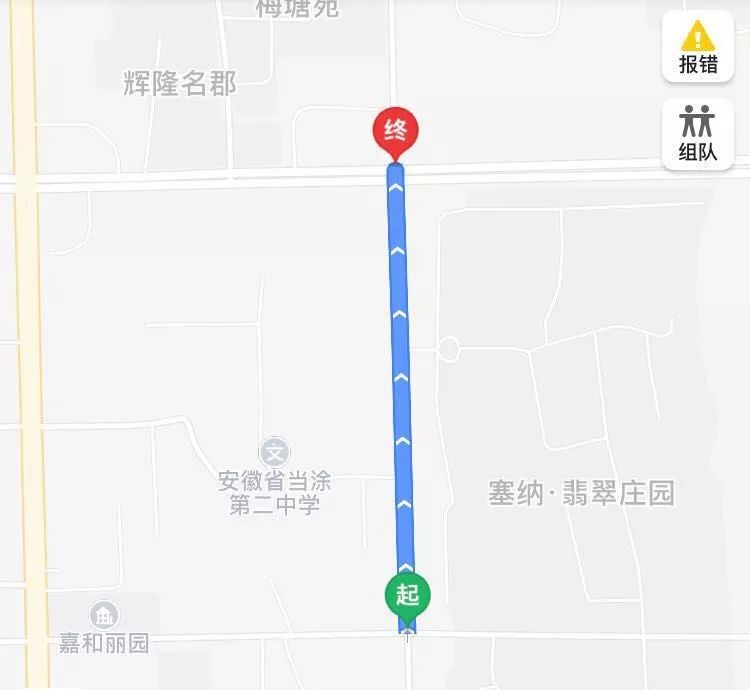Screen dimensions: 750x690
Task: Report a map error via 报错
Action: tap(698, 47)
